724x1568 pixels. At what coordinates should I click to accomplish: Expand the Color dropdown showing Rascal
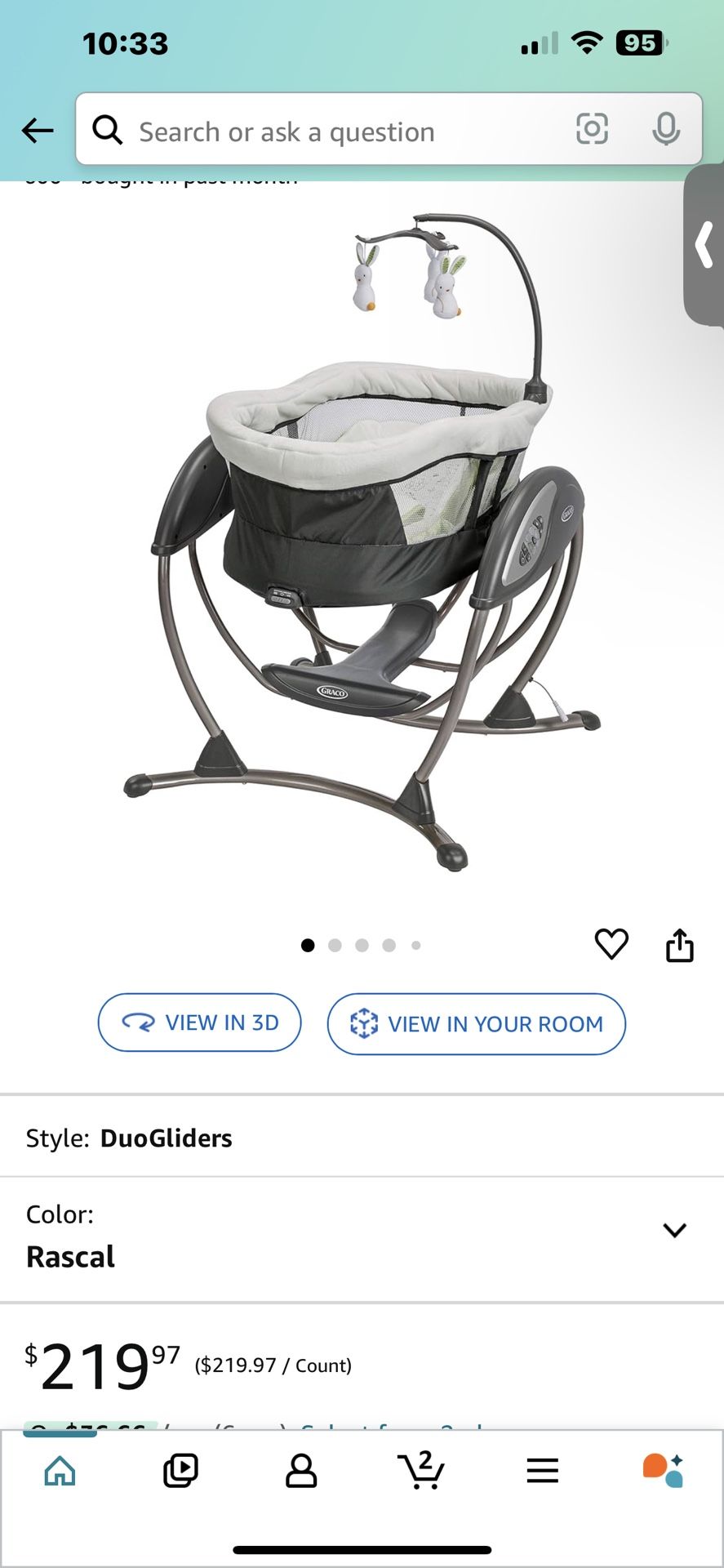point(674,1231)
